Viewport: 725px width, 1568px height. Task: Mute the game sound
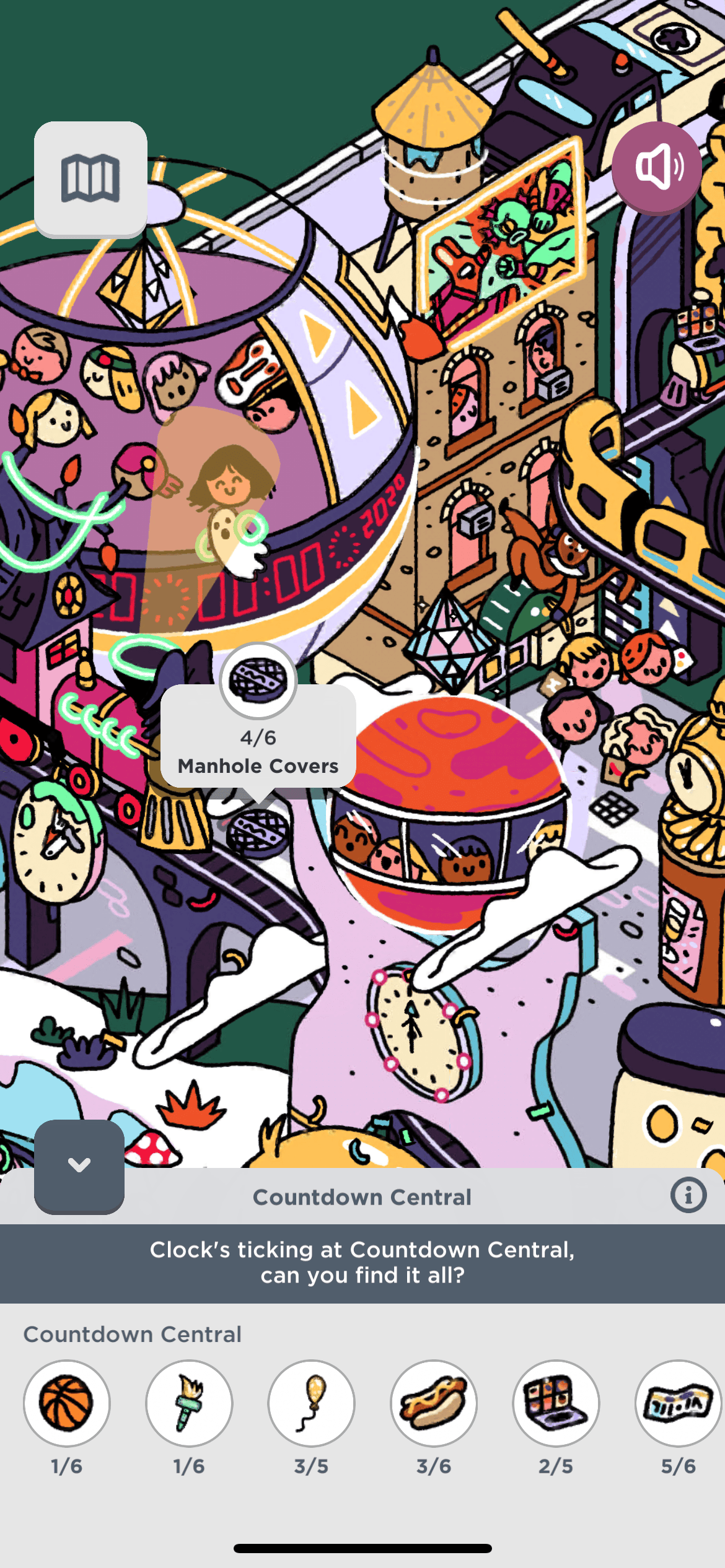657,166
